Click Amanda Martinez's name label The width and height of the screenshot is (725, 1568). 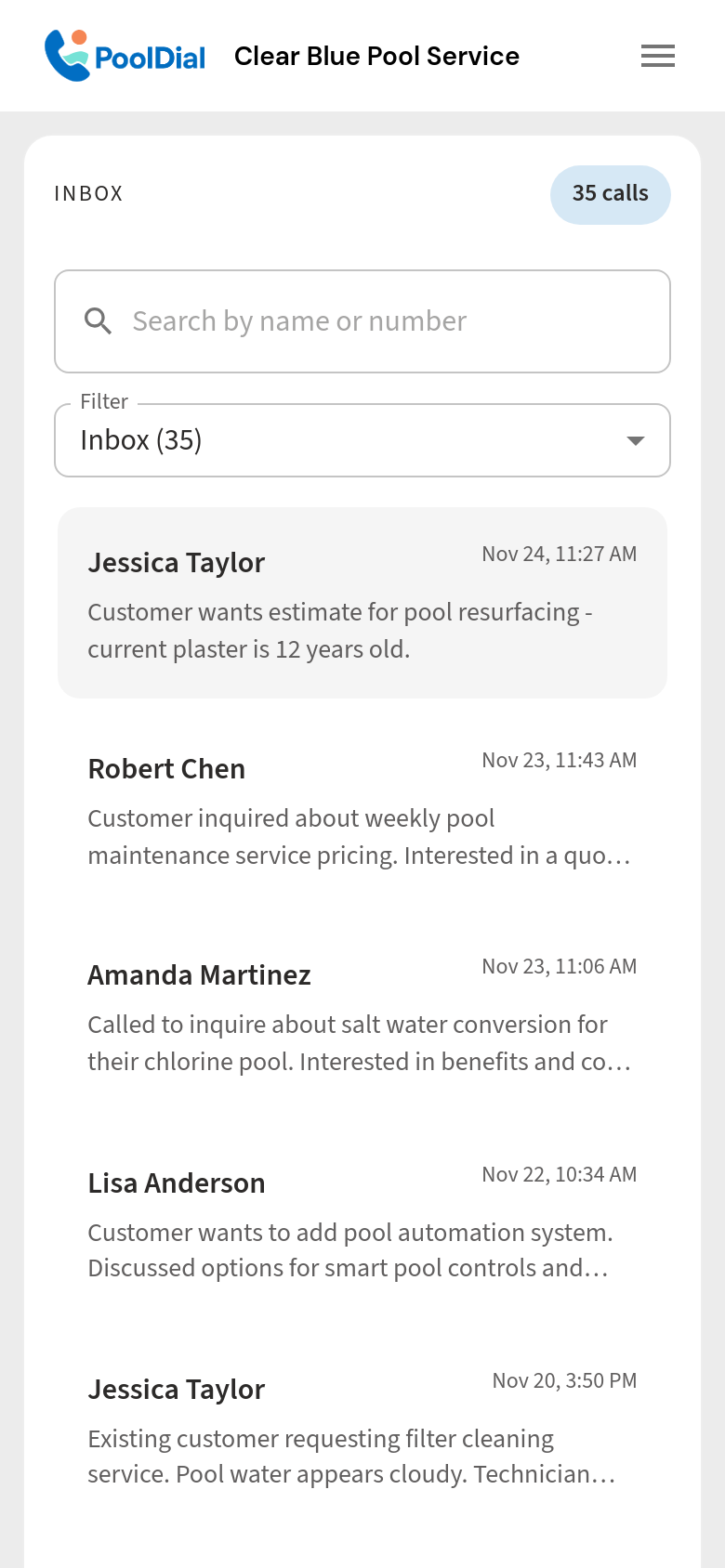(x=199, y=974)
